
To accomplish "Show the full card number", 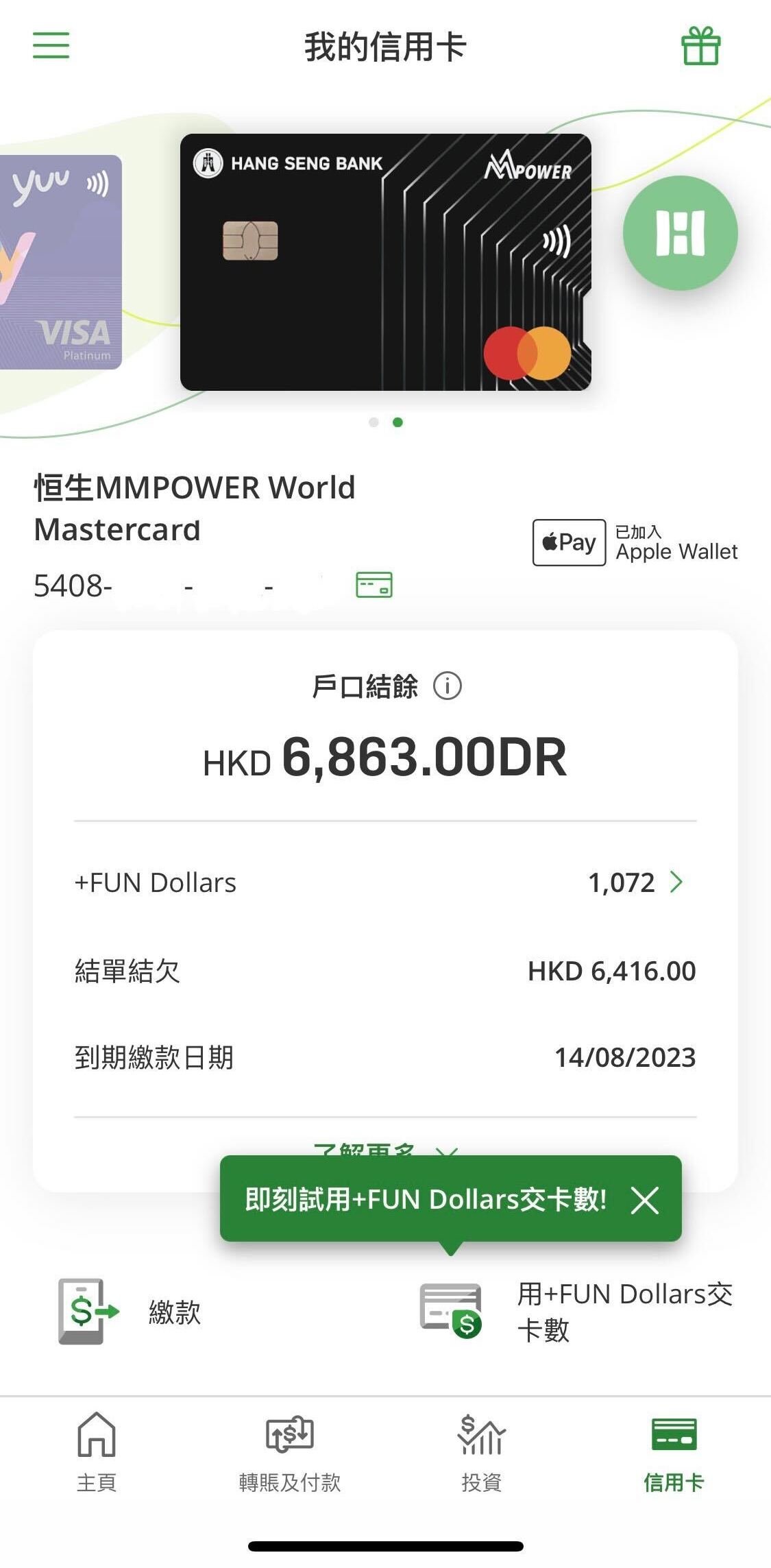I will click(x=374, y=585).
